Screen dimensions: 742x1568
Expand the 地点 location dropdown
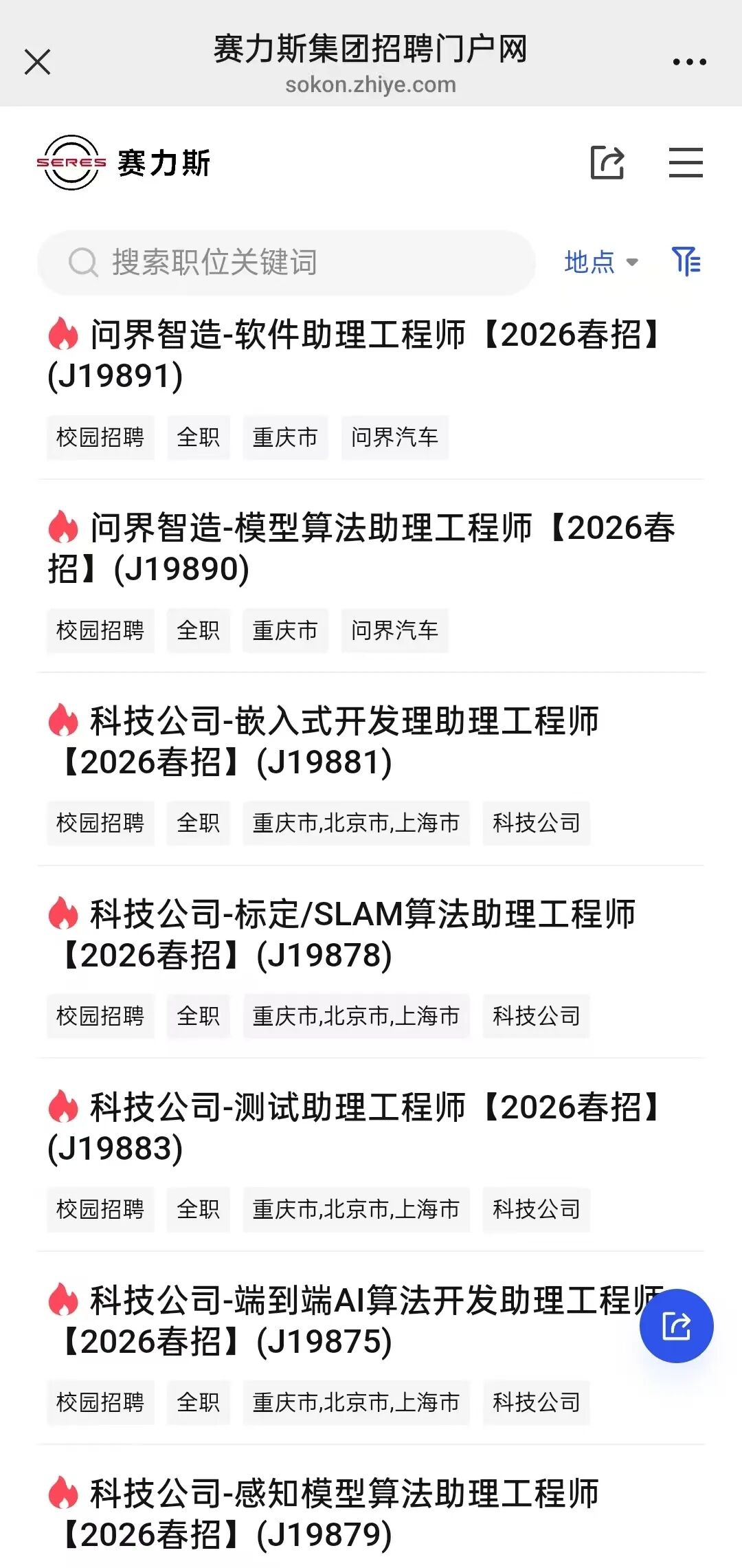[601, 263]
